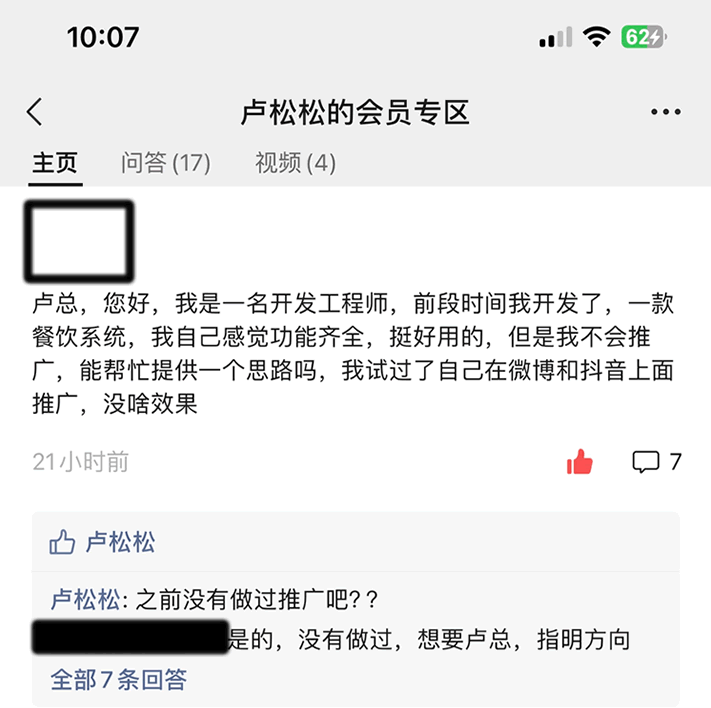
Task: View all replies via 全部7条回答
Action: [x=118, y=680]
